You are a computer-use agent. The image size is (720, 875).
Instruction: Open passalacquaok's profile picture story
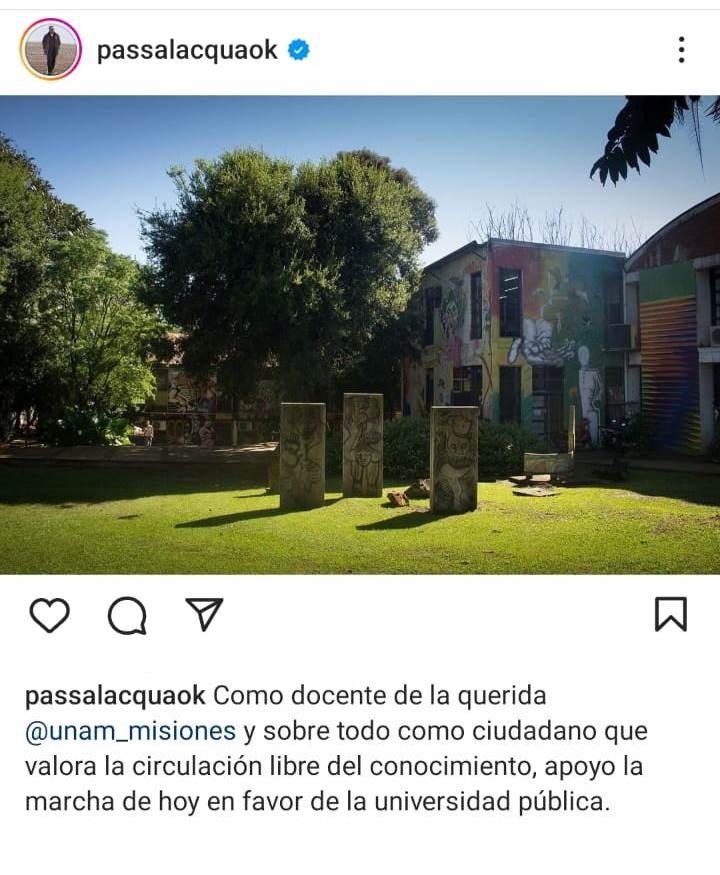pos(50,49)
